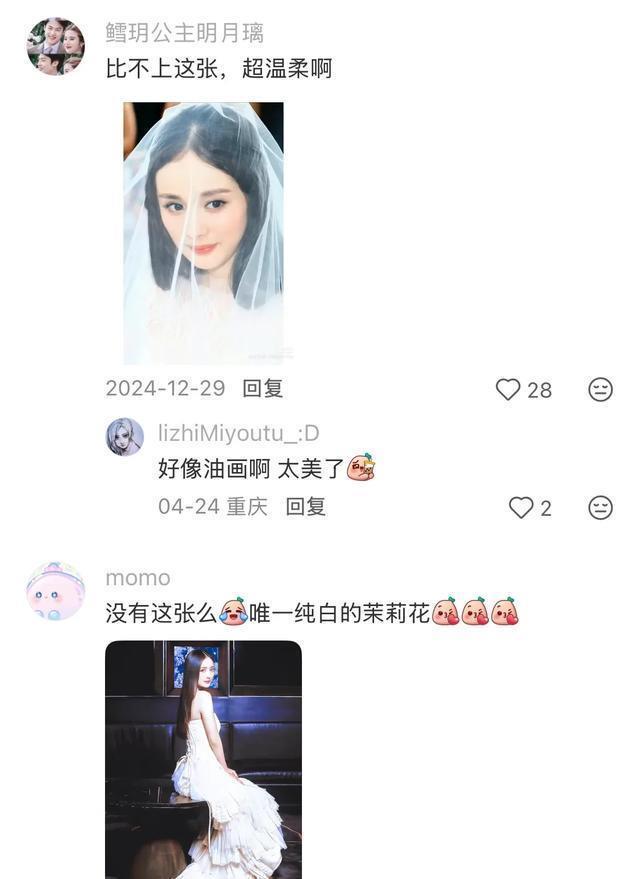This screenshot has width=640, height=879.
Task: Like lizhiMiyoutu_:D's reply
Action: click(x=521, y=507)
